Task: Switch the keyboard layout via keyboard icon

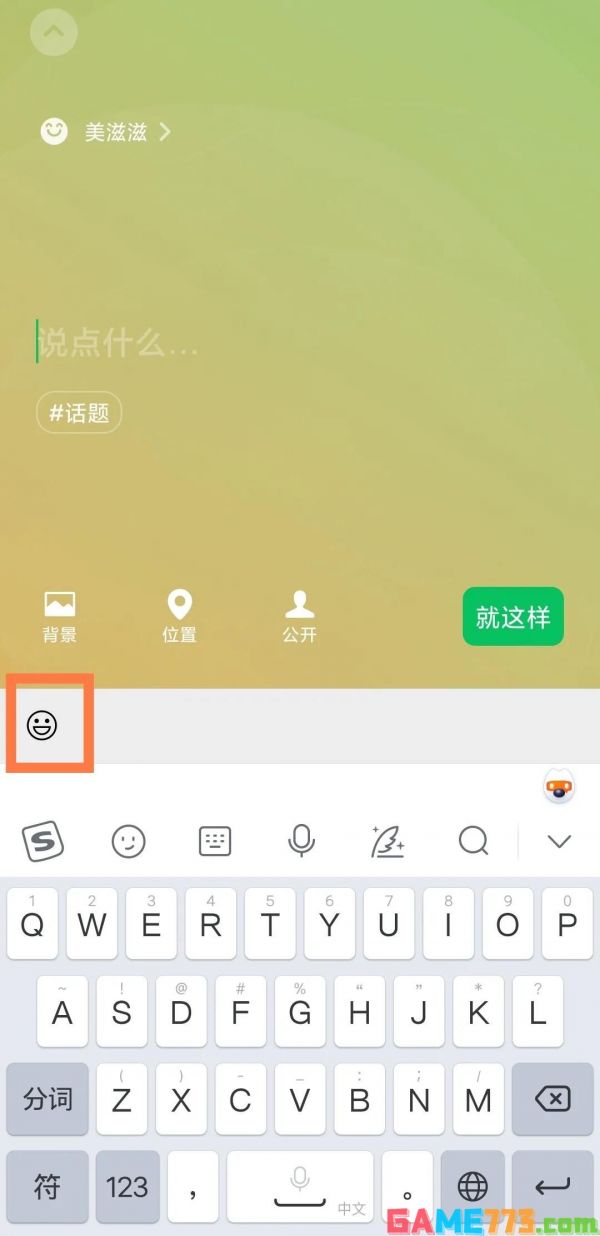Action: (215, 841)
